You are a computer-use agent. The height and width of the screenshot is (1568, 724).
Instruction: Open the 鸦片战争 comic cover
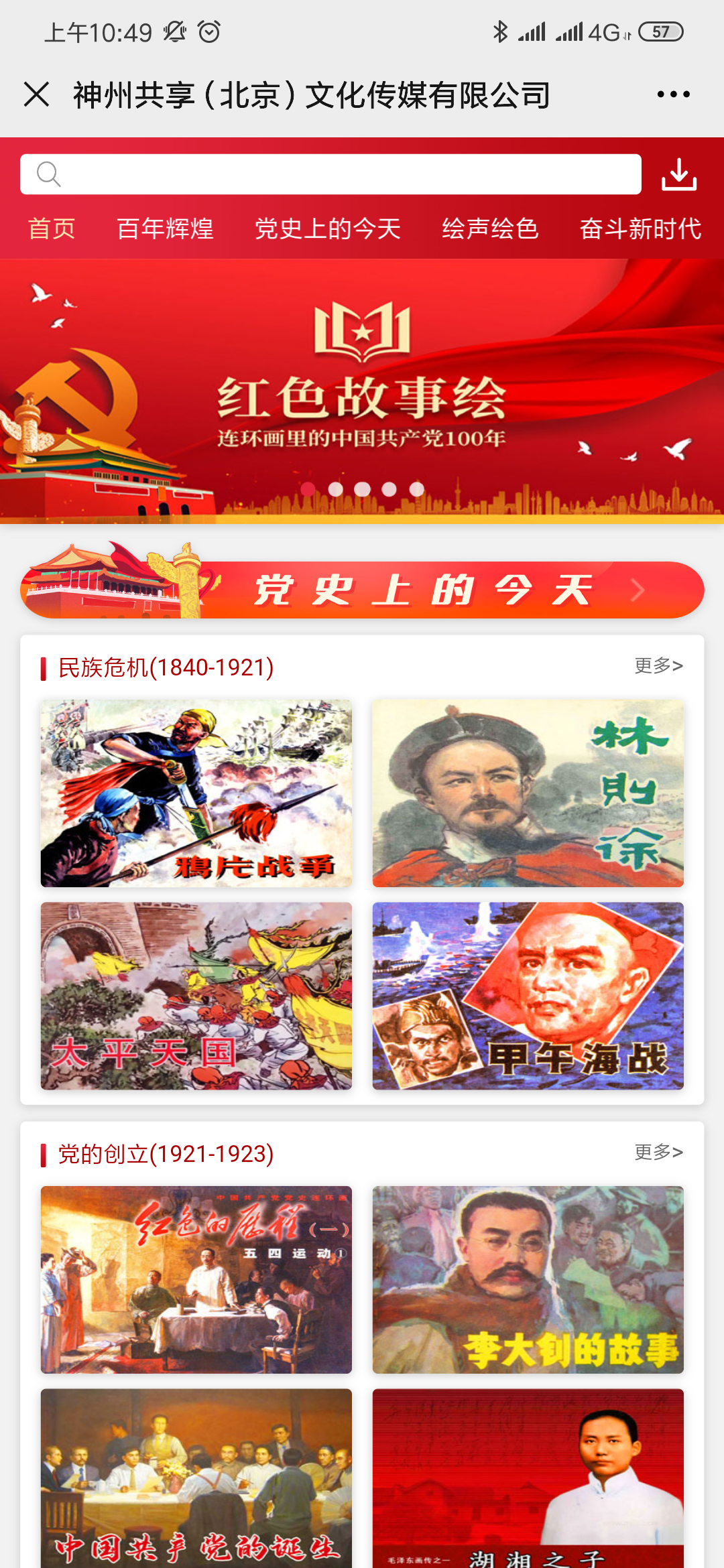196,793
